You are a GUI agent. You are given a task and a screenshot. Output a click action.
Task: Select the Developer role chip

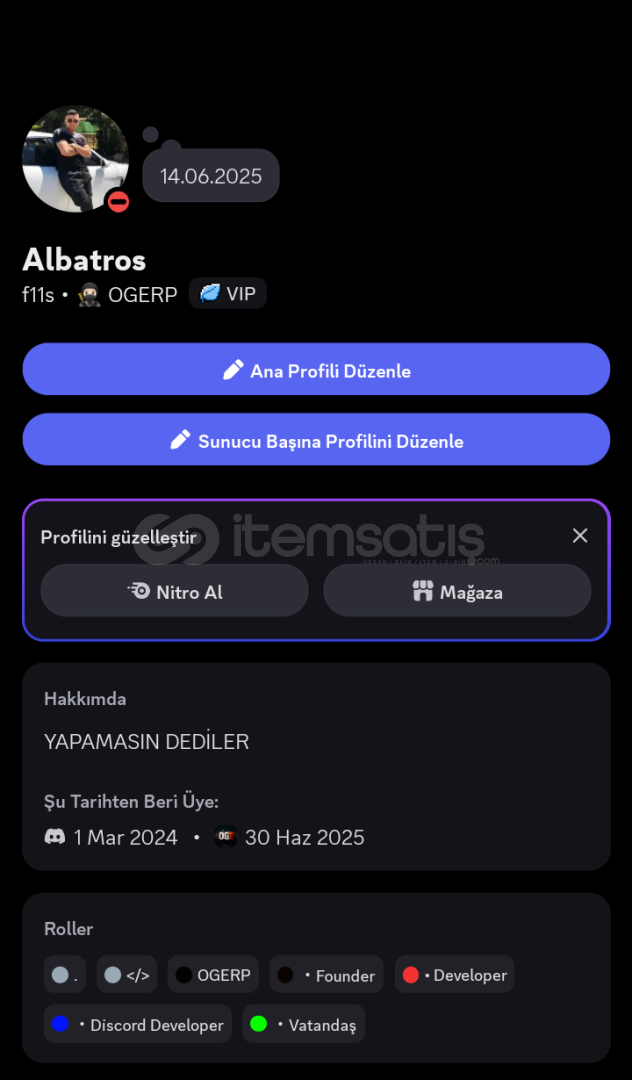click(x=455, y=975)
